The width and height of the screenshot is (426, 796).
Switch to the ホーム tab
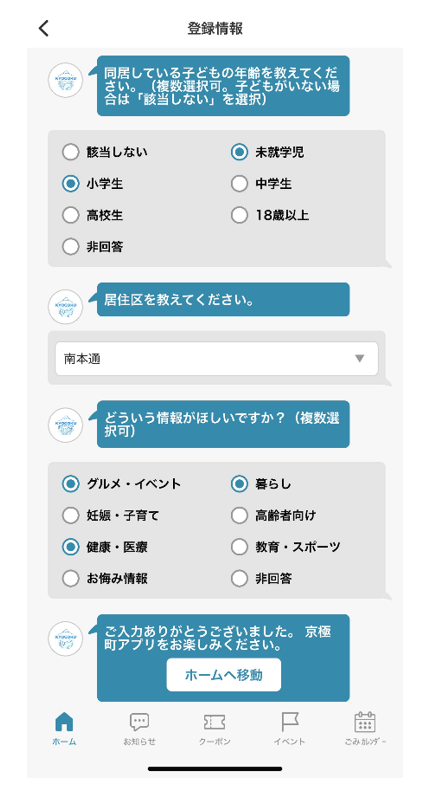coord(64,728)
